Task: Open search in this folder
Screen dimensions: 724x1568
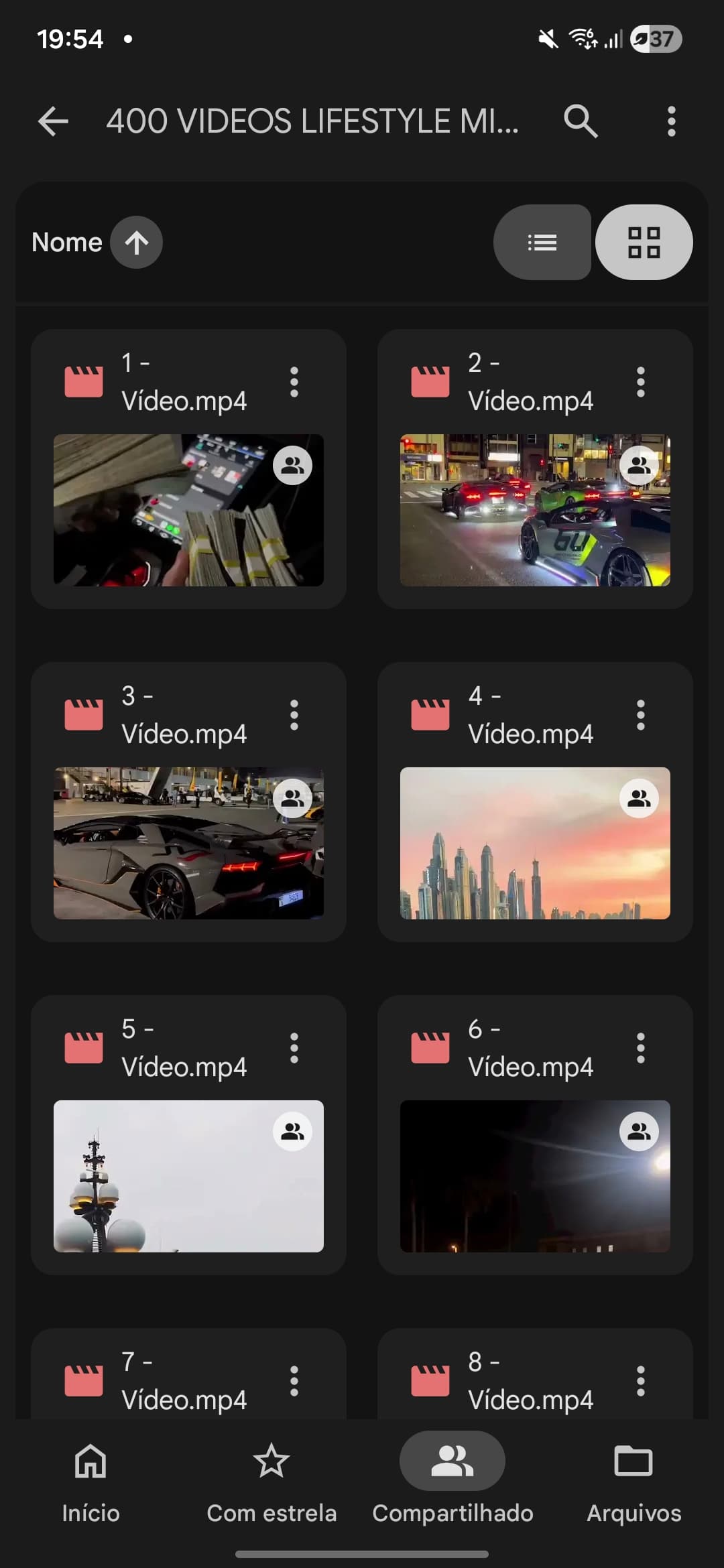Action: tap(581, 121)
